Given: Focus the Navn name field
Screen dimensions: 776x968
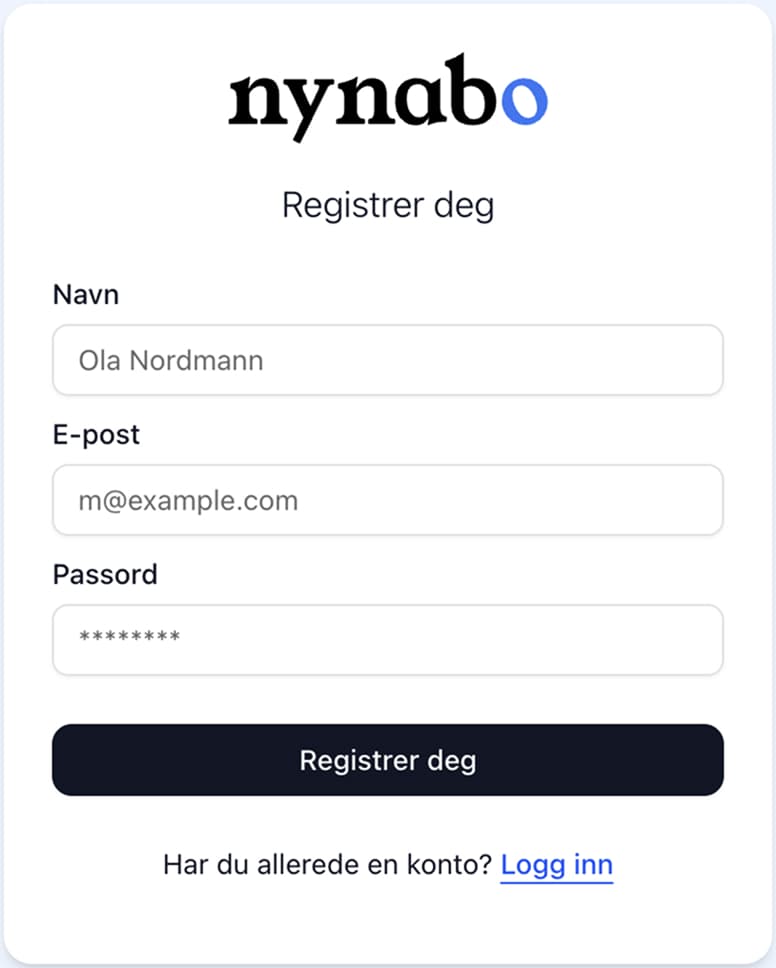Looking at the screenshot, I should (x=387, y=360).
